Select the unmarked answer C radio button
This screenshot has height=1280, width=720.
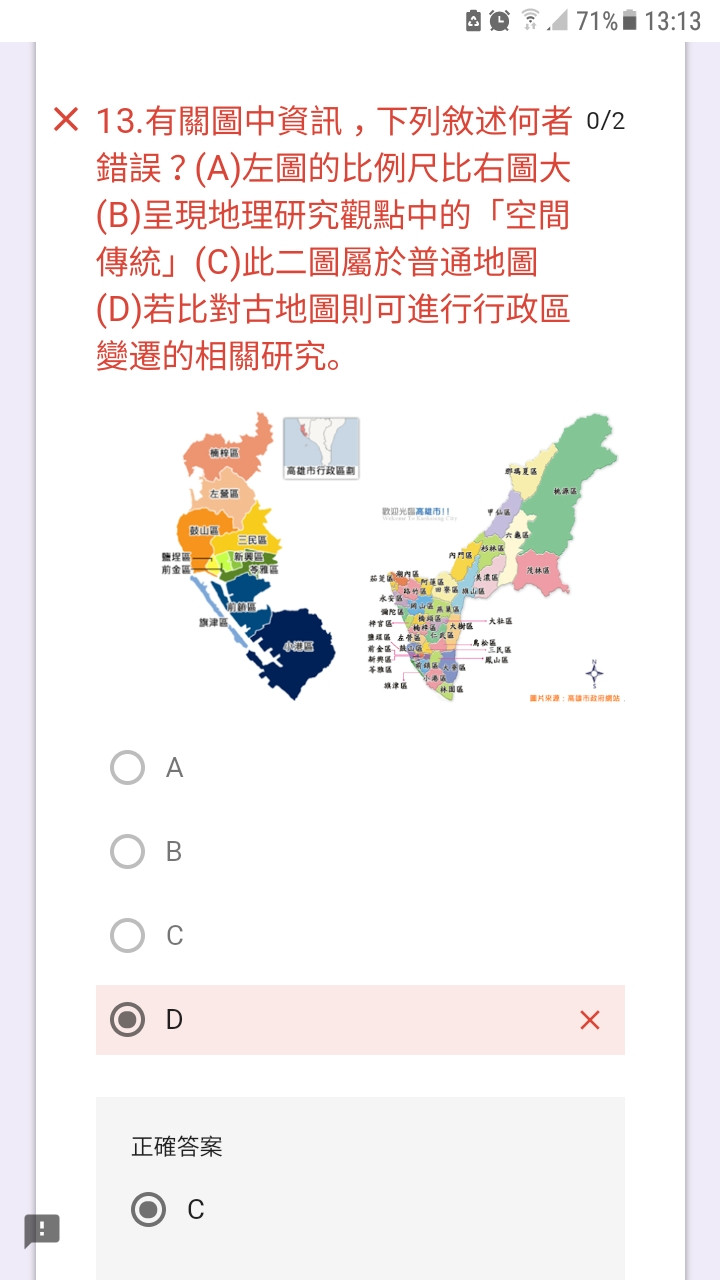128,936
